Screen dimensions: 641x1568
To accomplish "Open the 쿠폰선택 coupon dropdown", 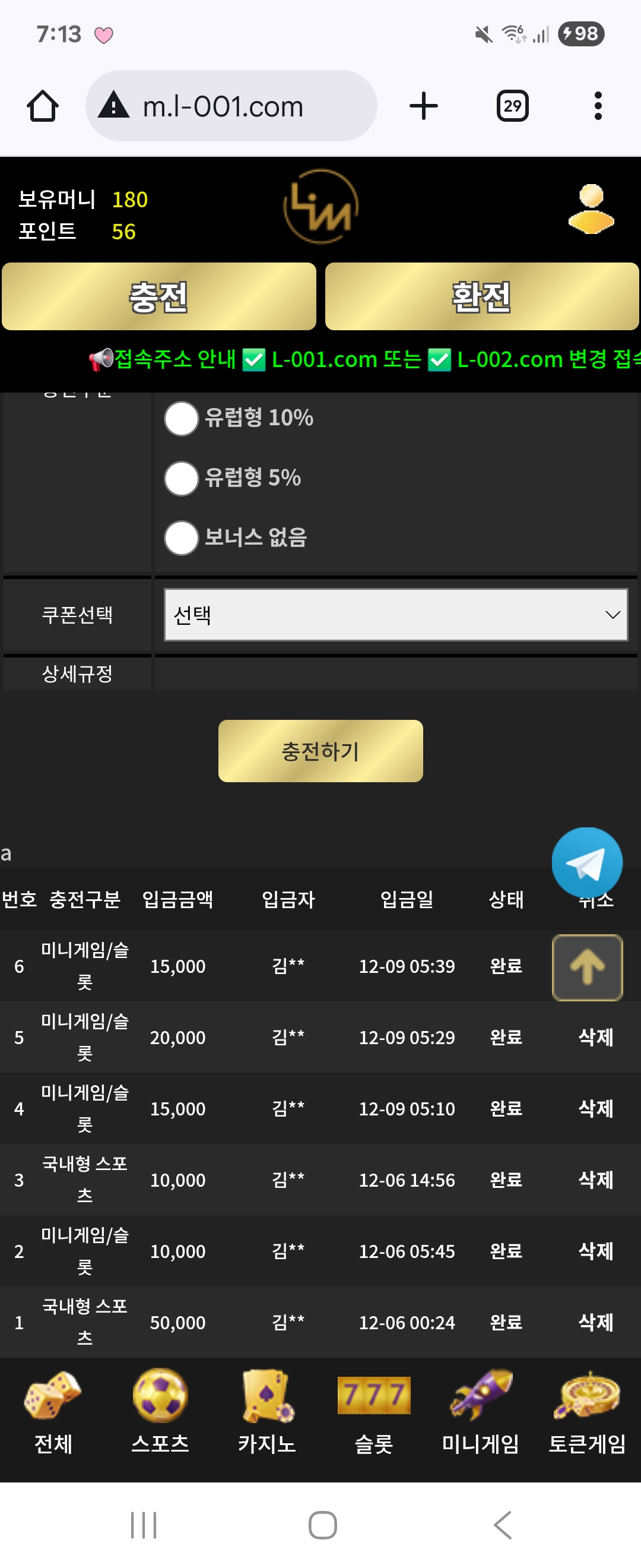I will [395, 615].
